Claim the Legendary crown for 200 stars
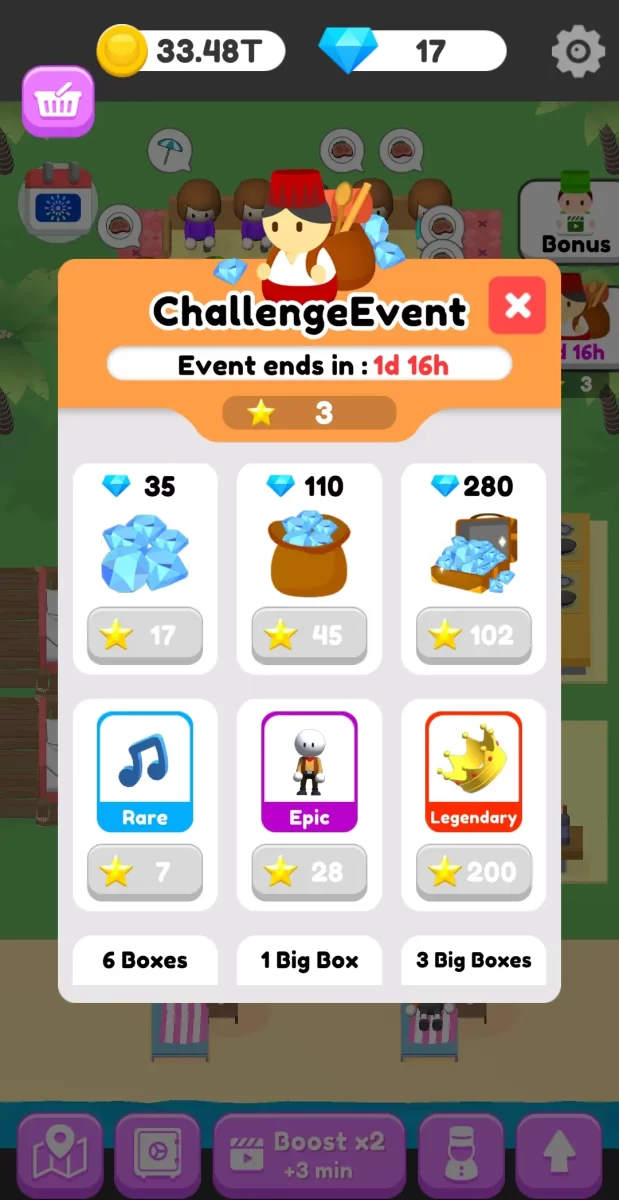Viewport: 619px width, 1200px height. [473, 872]
